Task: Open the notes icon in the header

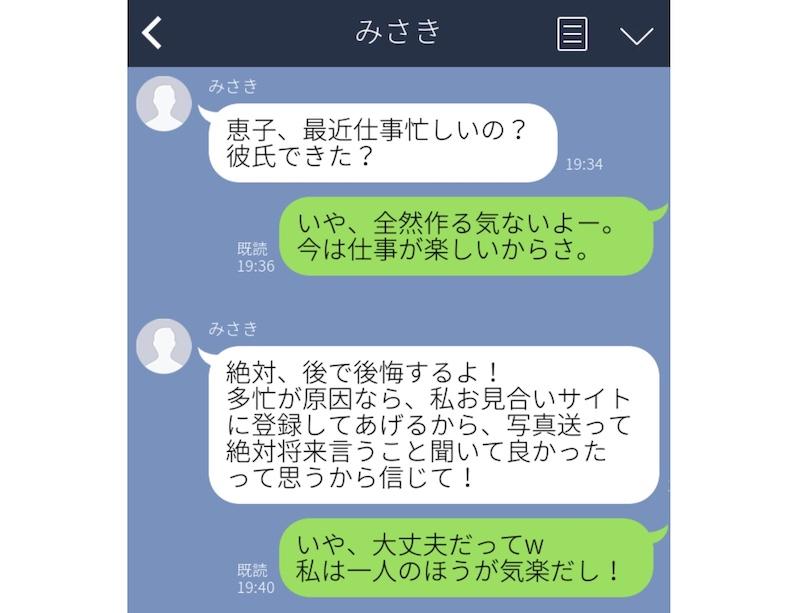Action: (x=571, y=33)
